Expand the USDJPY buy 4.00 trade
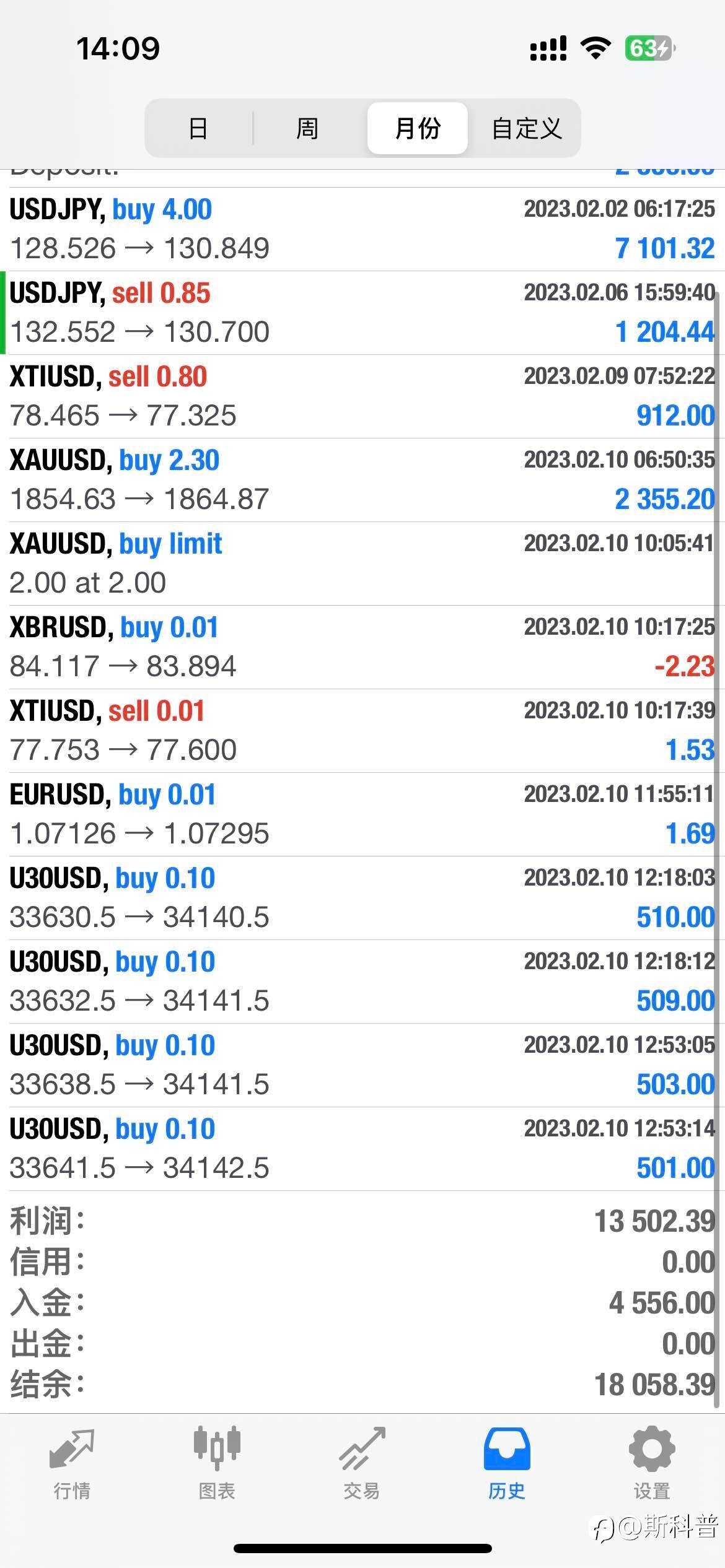This screenshot has height=1568, width=725. [x=362, y=229]
